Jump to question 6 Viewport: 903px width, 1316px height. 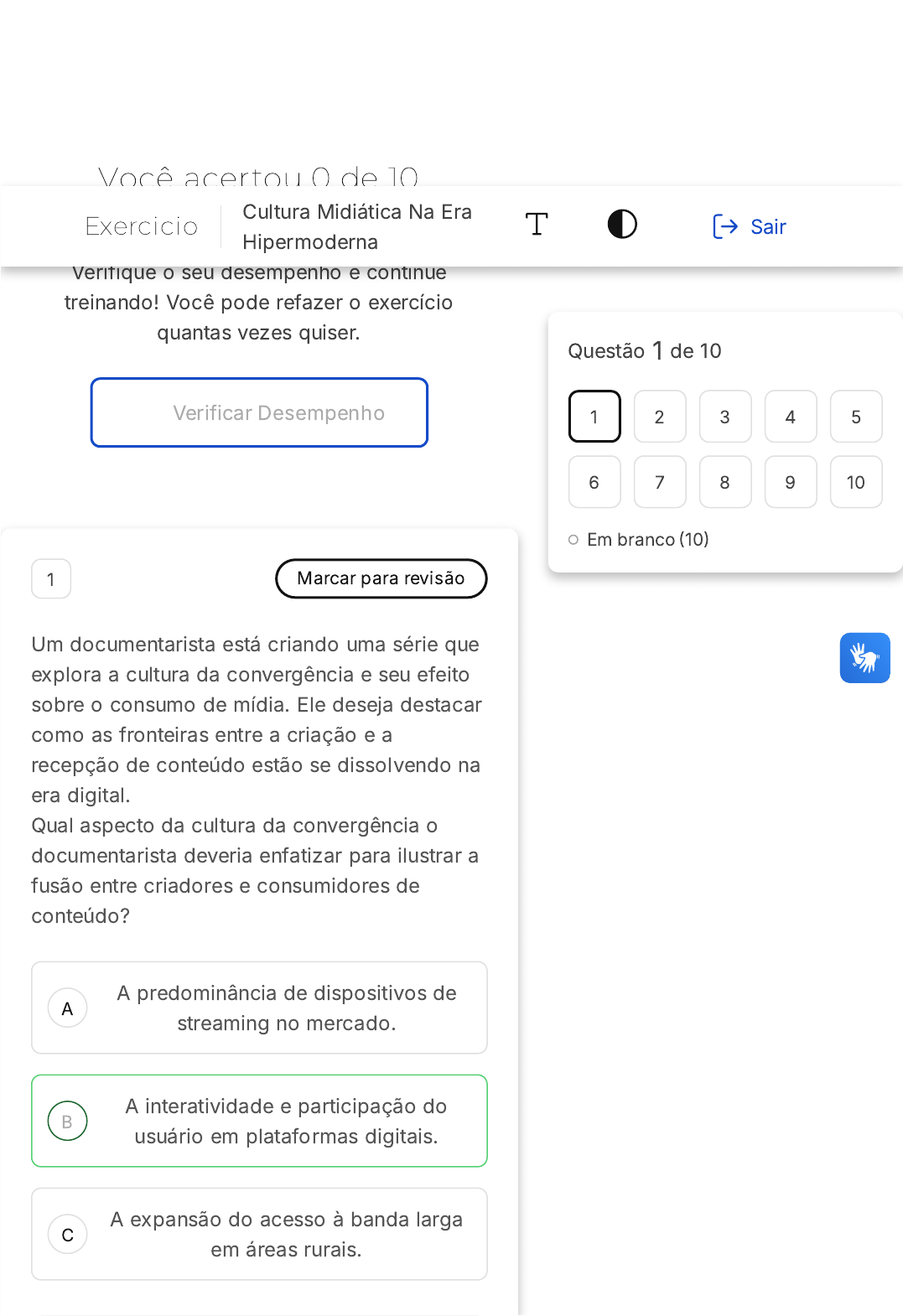594,482
